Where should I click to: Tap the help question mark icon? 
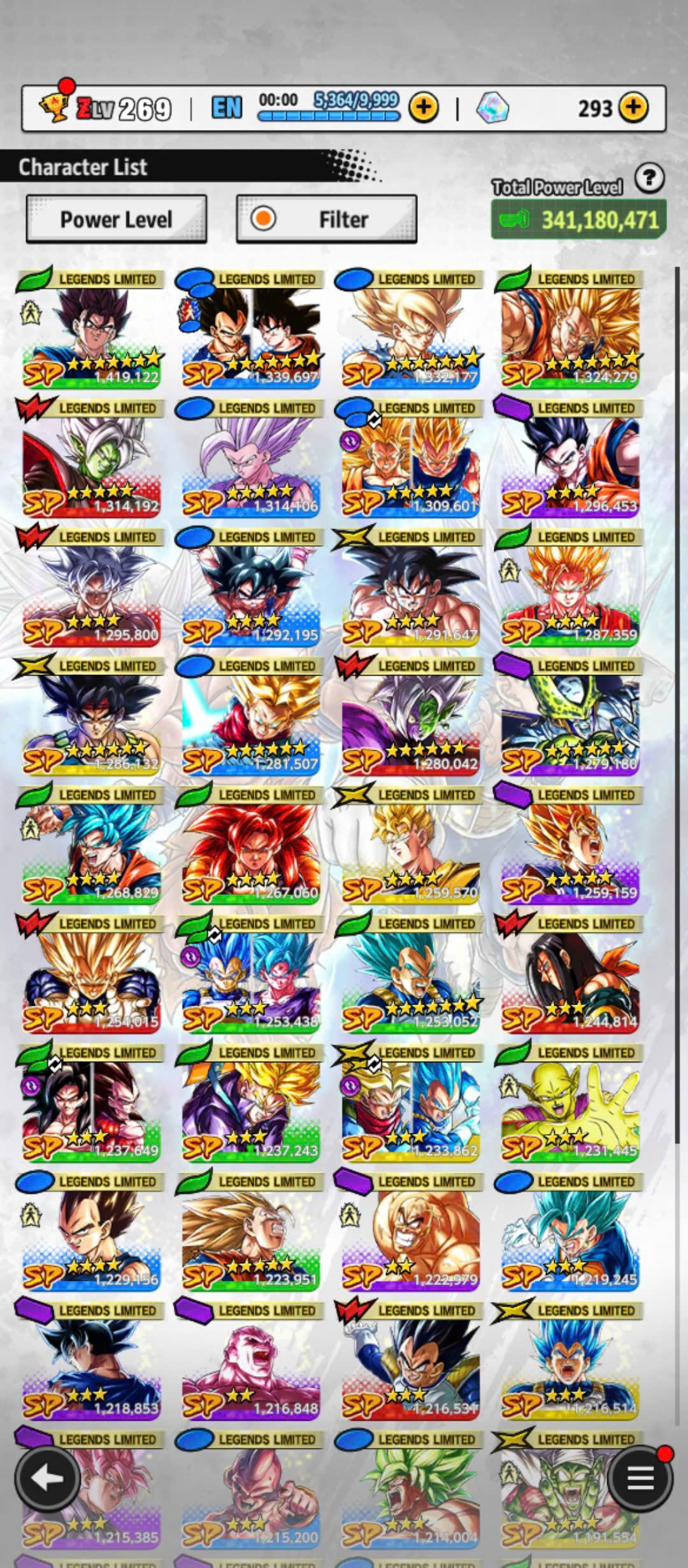point(649,178)
